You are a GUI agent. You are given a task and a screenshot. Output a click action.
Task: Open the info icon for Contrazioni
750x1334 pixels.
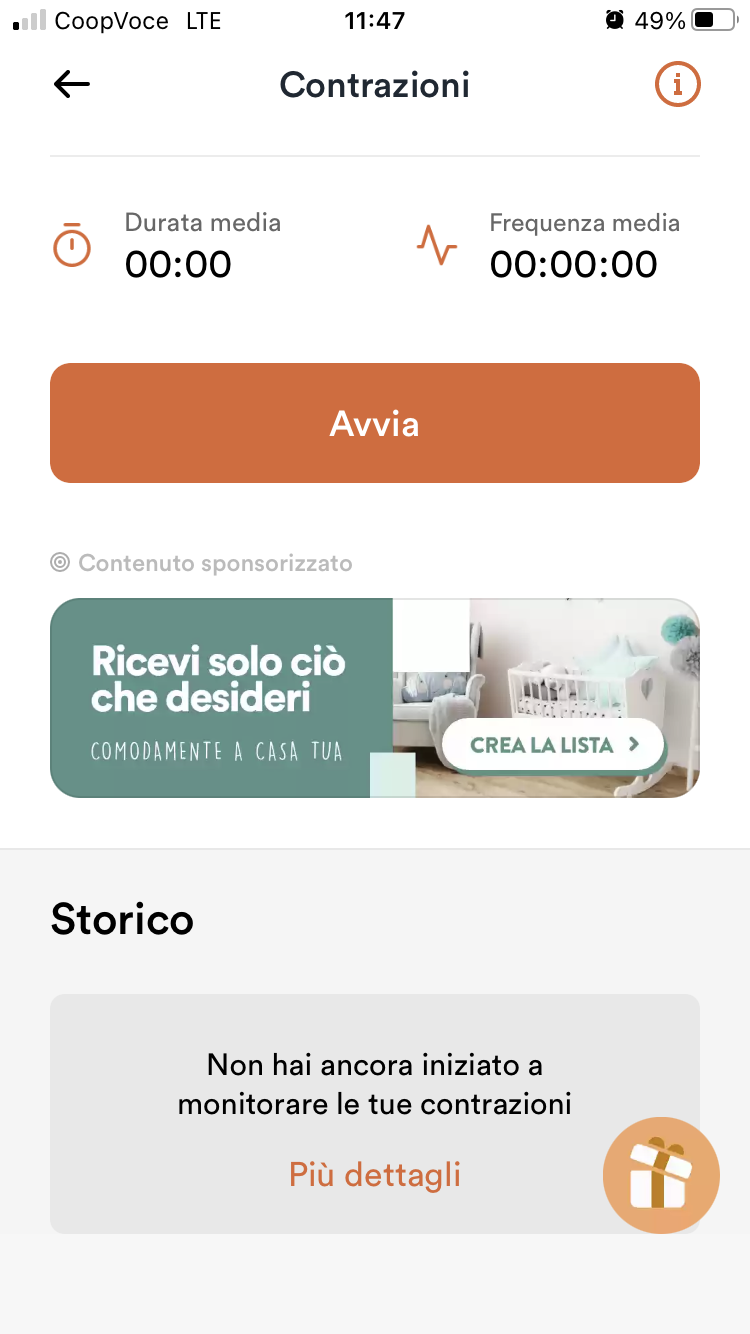(x=677, y=85)
